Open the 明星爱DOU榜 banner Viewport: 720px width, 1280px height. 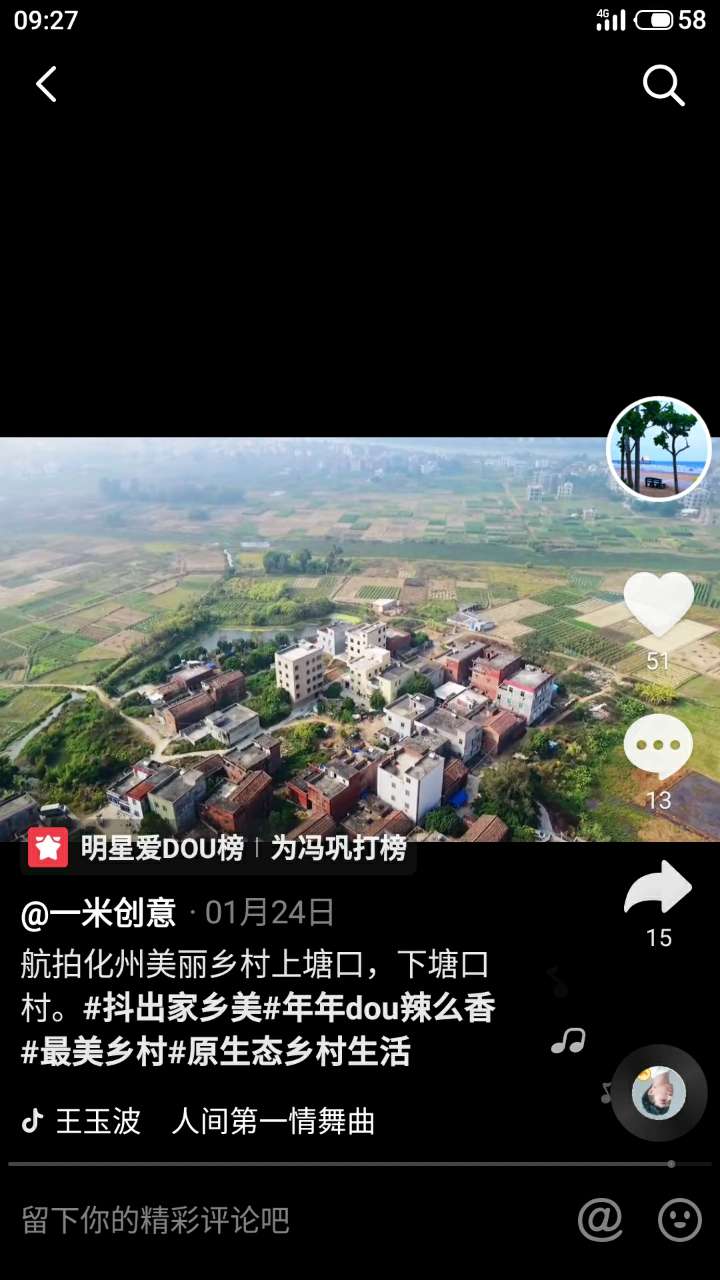(218, 849)
